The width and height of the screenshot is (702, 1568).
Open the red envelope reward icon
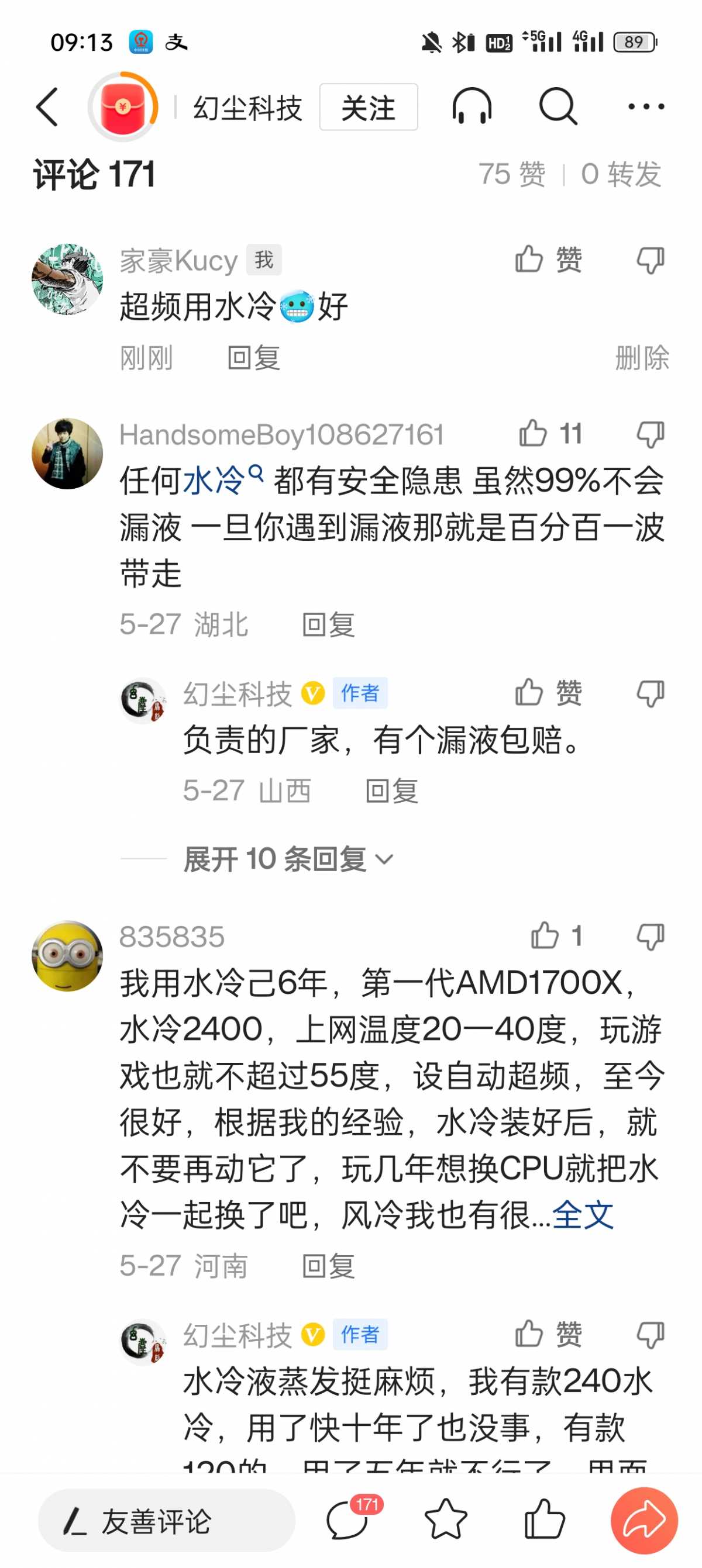pos(123,107)
